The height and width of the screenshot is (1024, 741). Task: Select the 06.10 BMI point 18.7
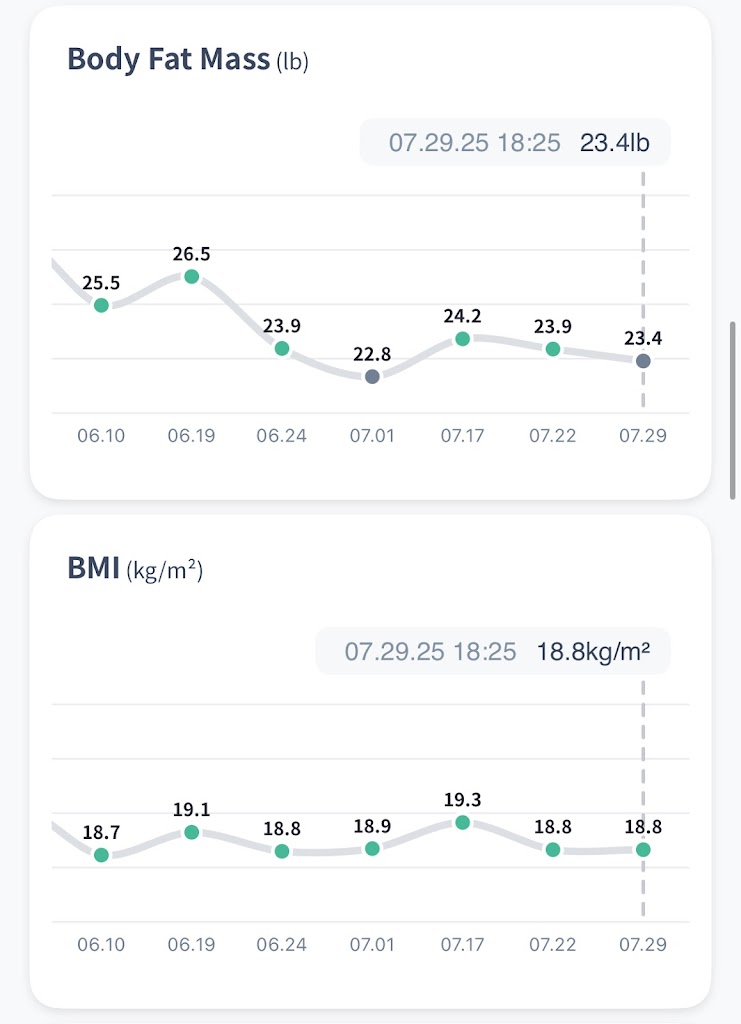click(101, 855)
